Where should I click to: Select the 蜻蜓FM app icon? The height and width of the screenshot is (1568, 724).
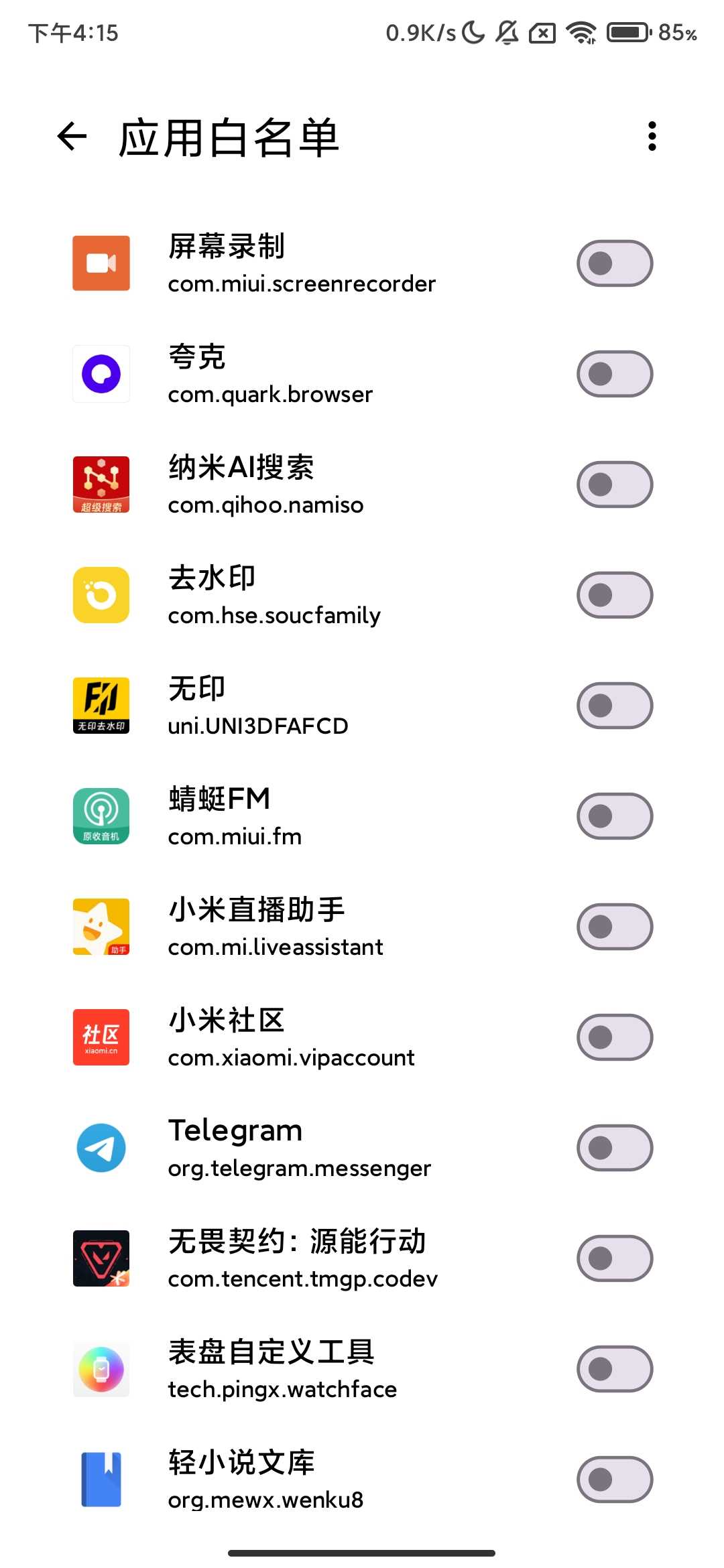[101, 815]
